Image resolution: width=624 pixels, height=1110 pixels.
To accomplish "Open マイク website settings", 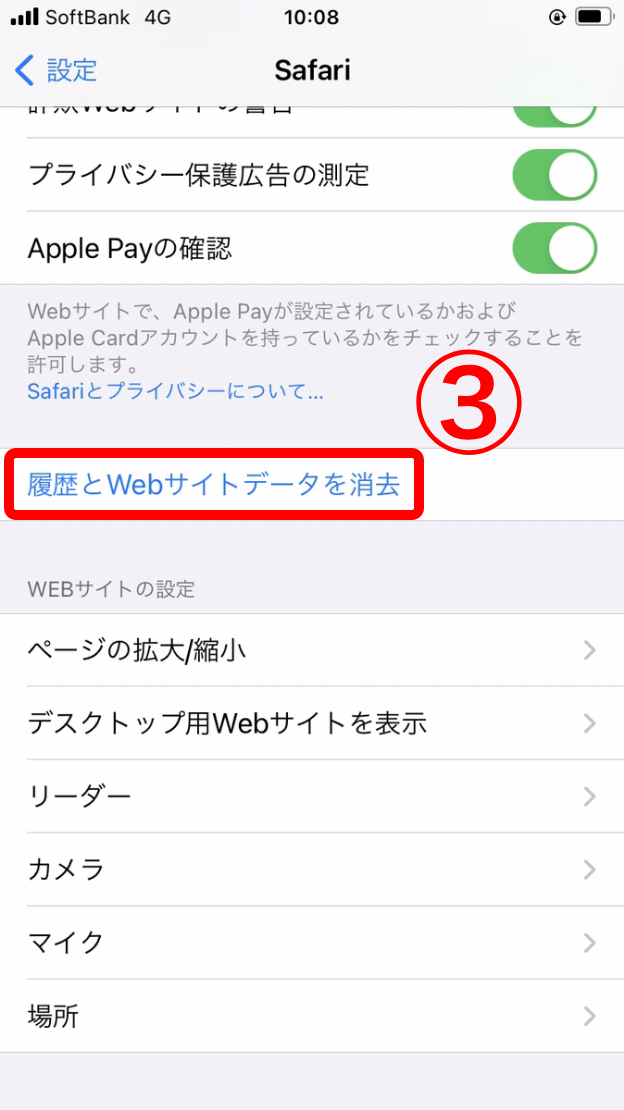I will 311,942.
